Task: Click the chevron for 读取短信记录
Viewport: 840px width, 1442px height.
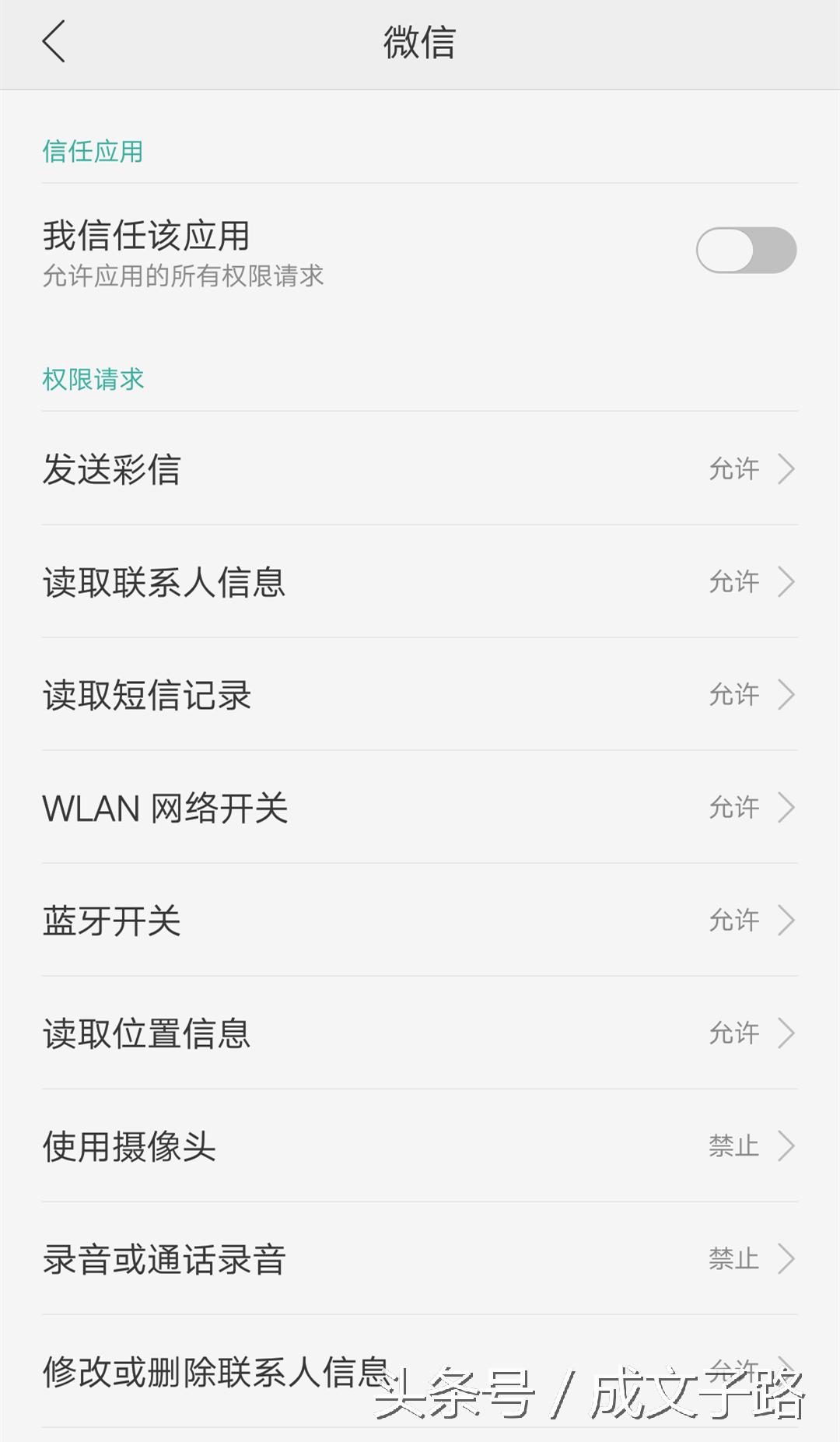Action: [787, 694]
